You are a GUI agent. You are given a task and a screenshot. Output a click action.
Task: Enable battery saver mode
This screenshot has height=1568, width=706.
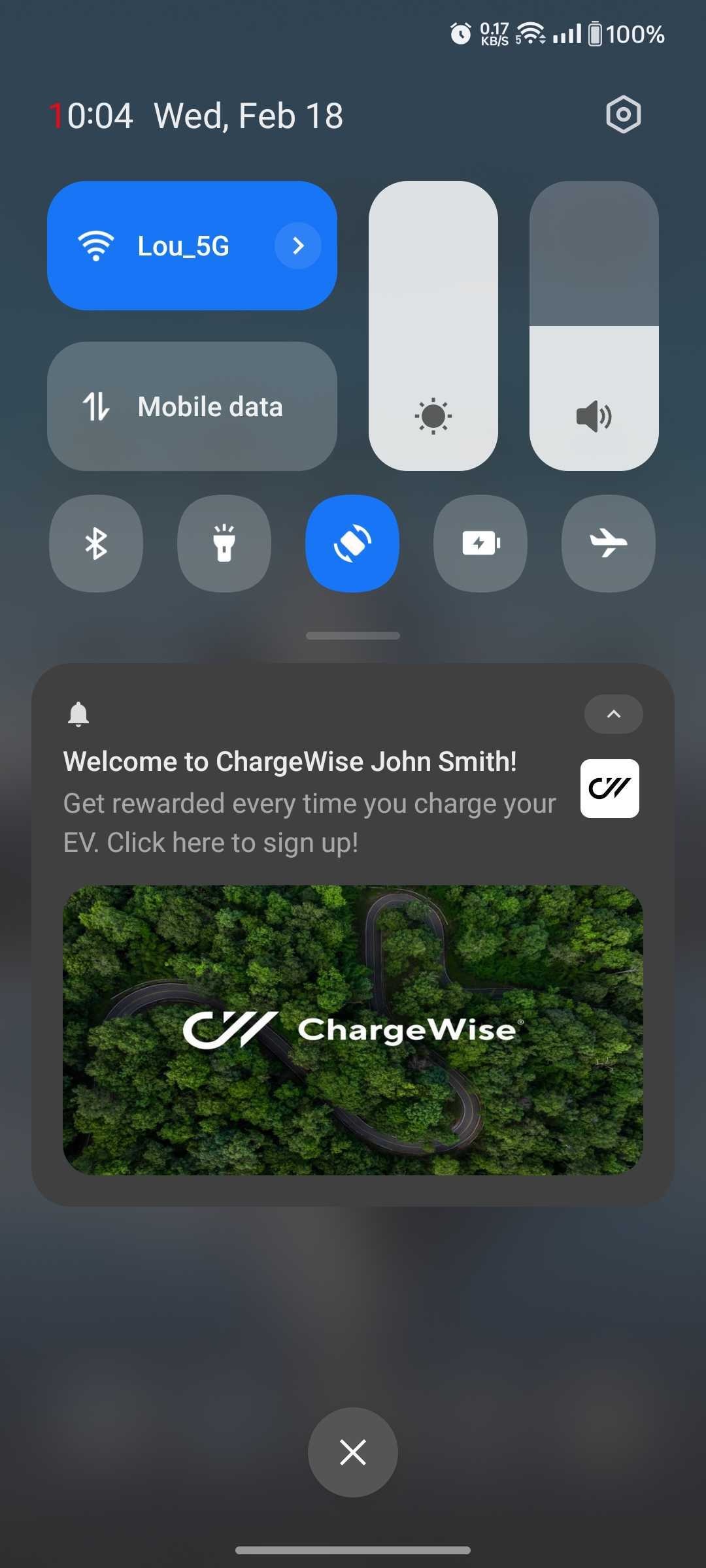click(x=480, y=544)
